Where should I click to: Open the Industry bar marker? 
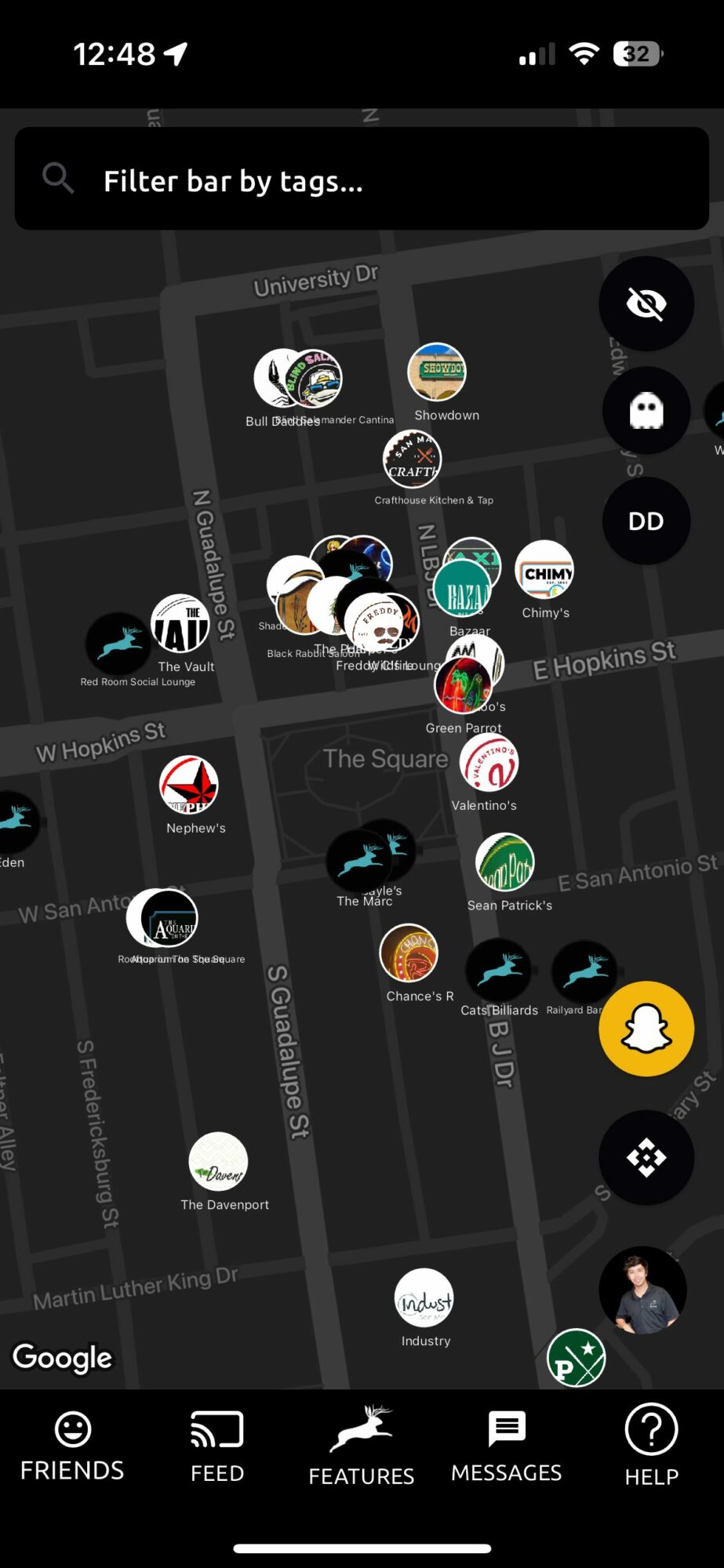coord(424,1298)
